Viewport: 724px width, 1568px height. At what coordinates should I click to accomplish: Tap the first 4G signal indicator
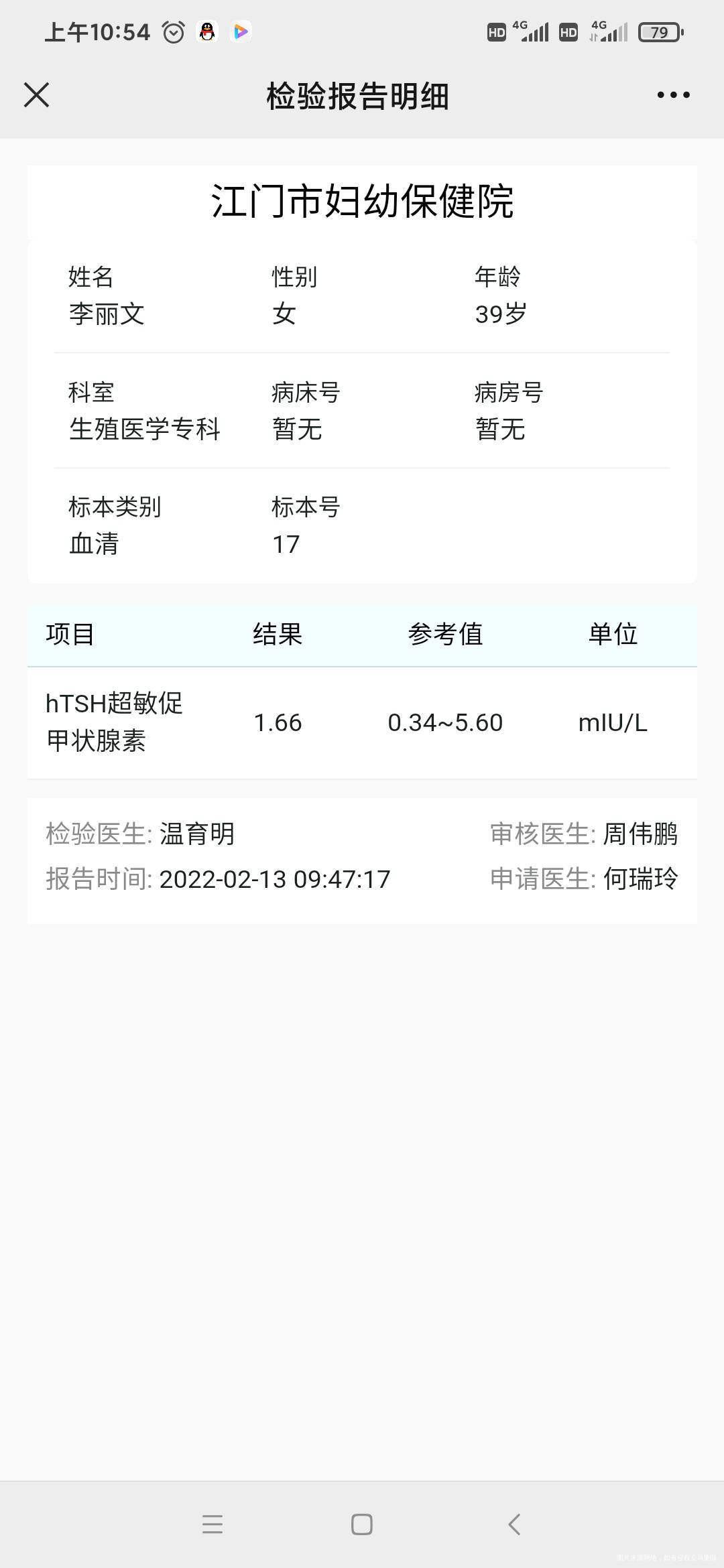coord(533,31)
